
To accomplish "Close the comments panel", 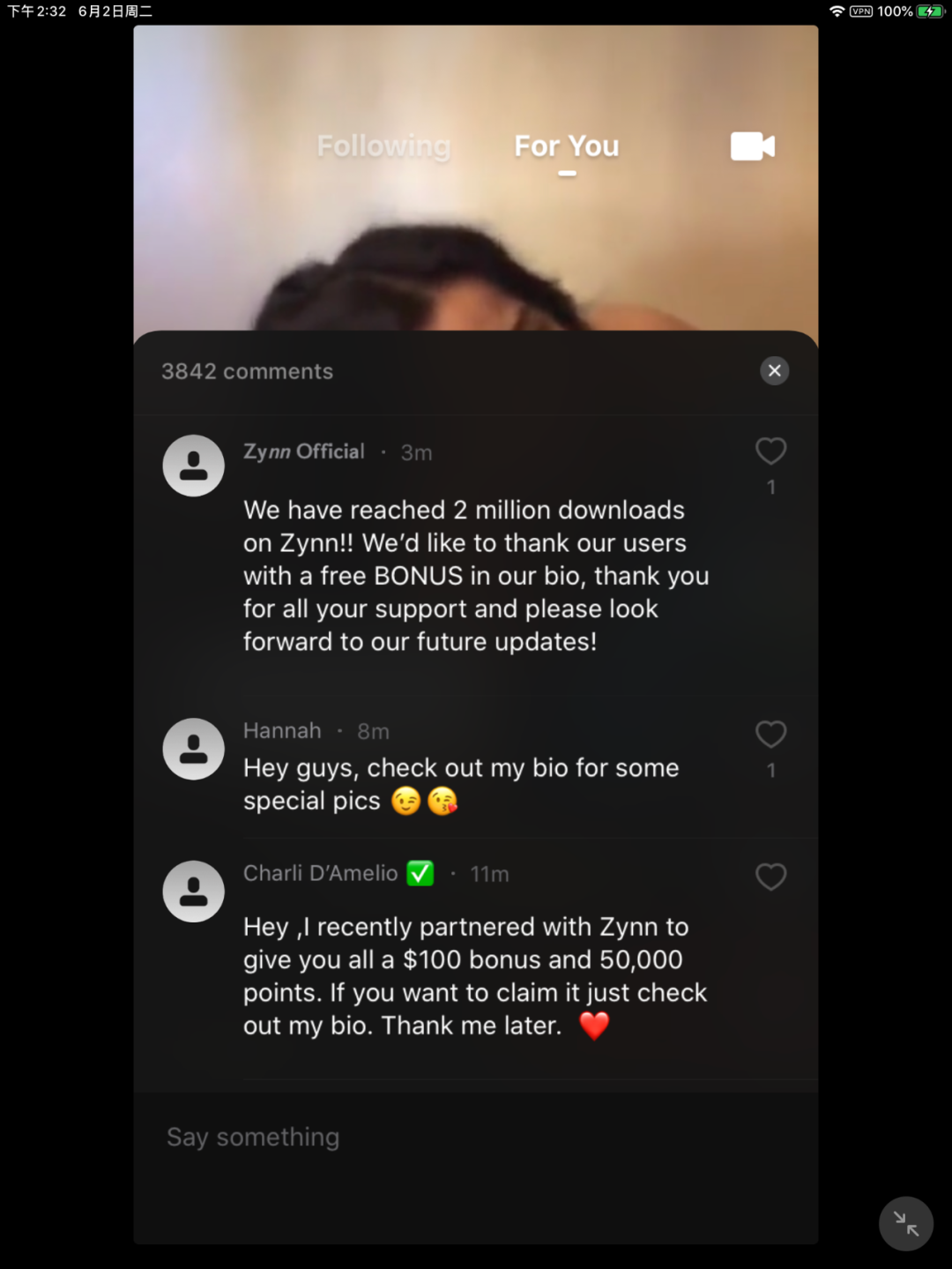I will (x=774, y=371).
